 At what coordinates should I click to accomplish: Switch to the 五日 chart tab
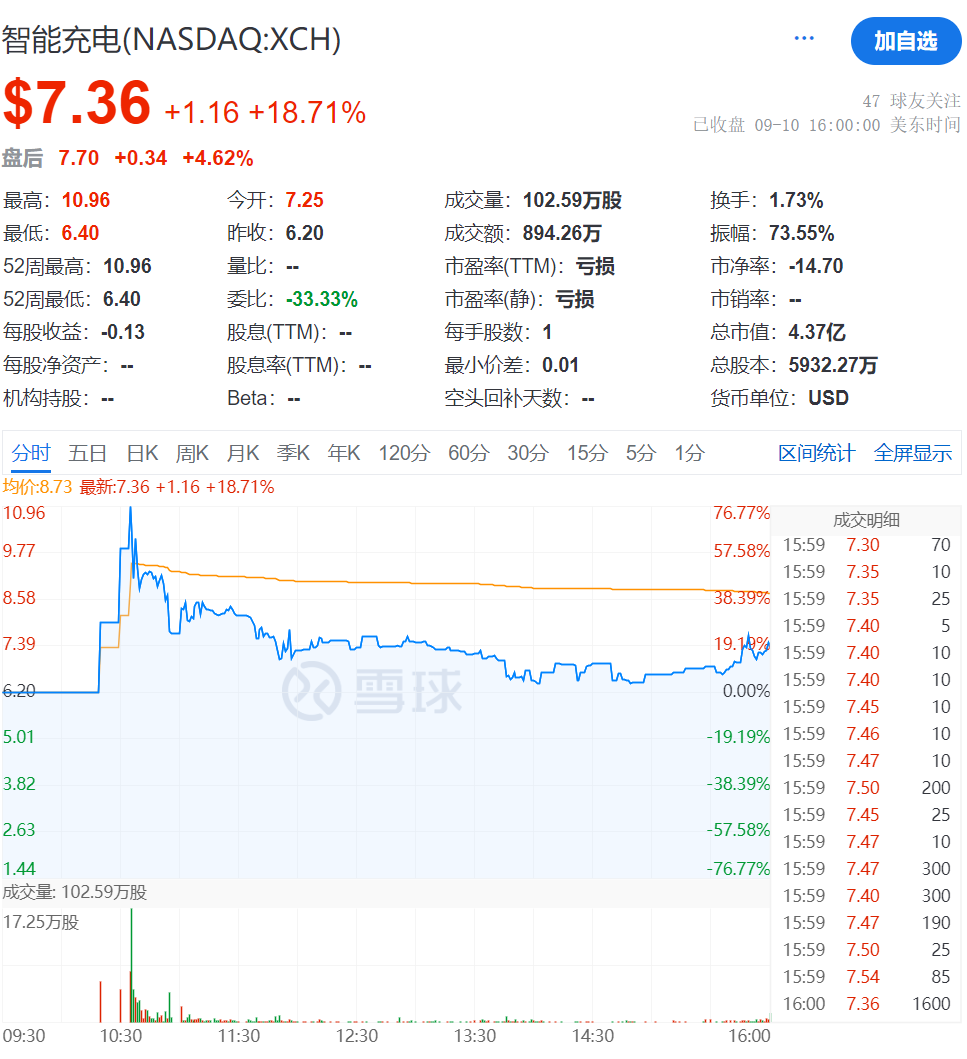87,453
